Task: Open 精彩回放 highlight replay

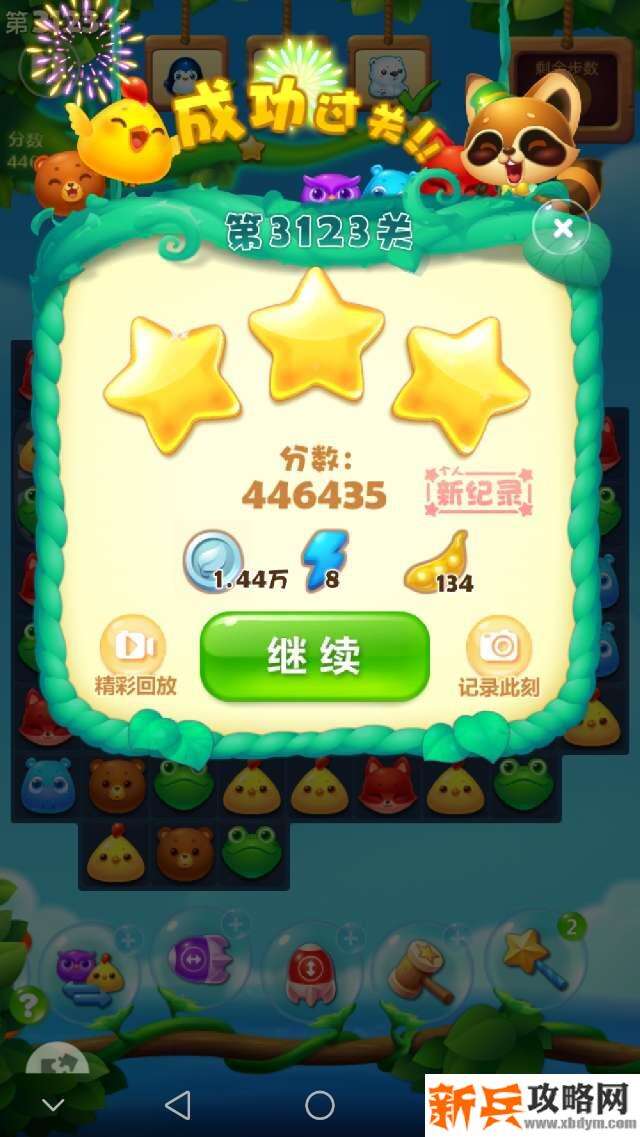Action: coord(135,655)
